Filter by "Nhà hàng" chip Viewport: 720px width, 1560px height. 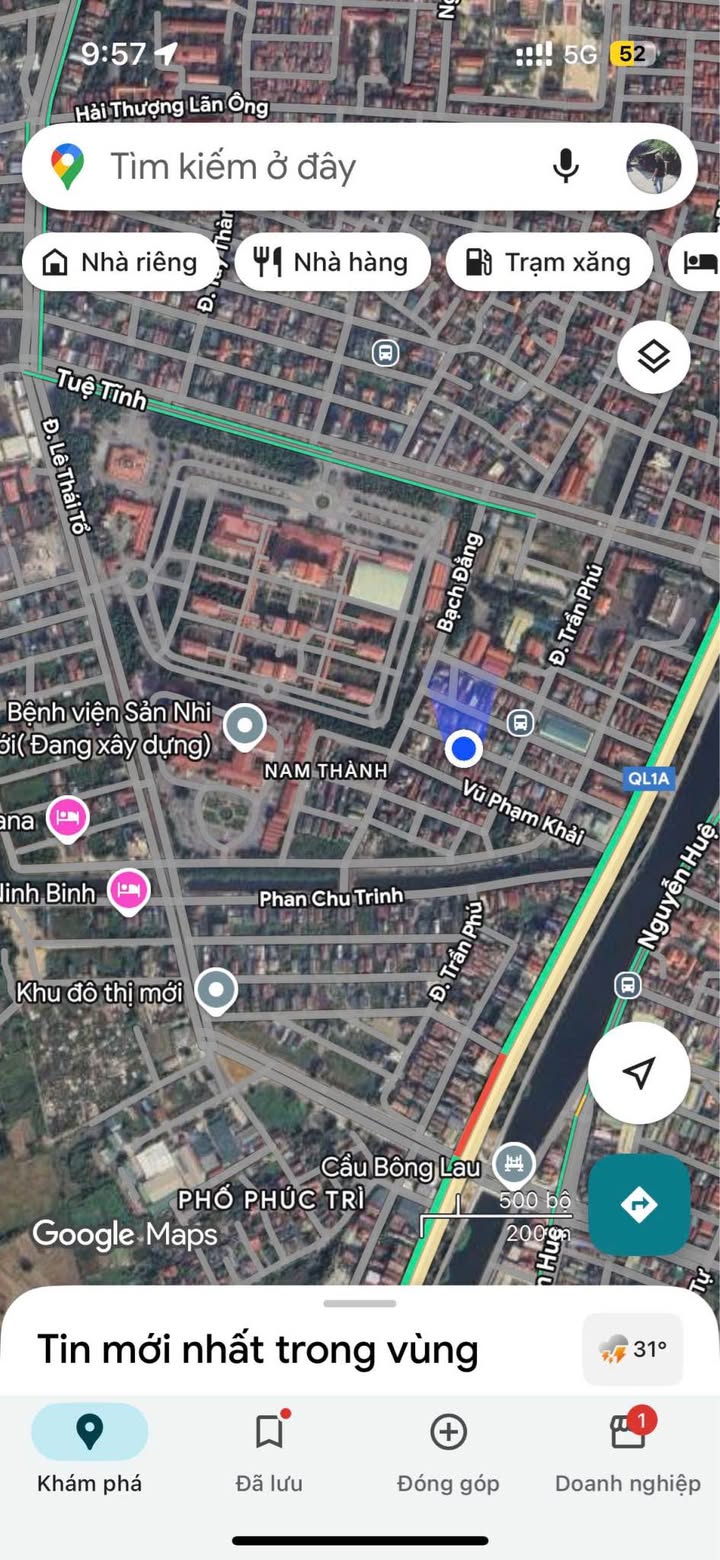[x=332, y=263]
